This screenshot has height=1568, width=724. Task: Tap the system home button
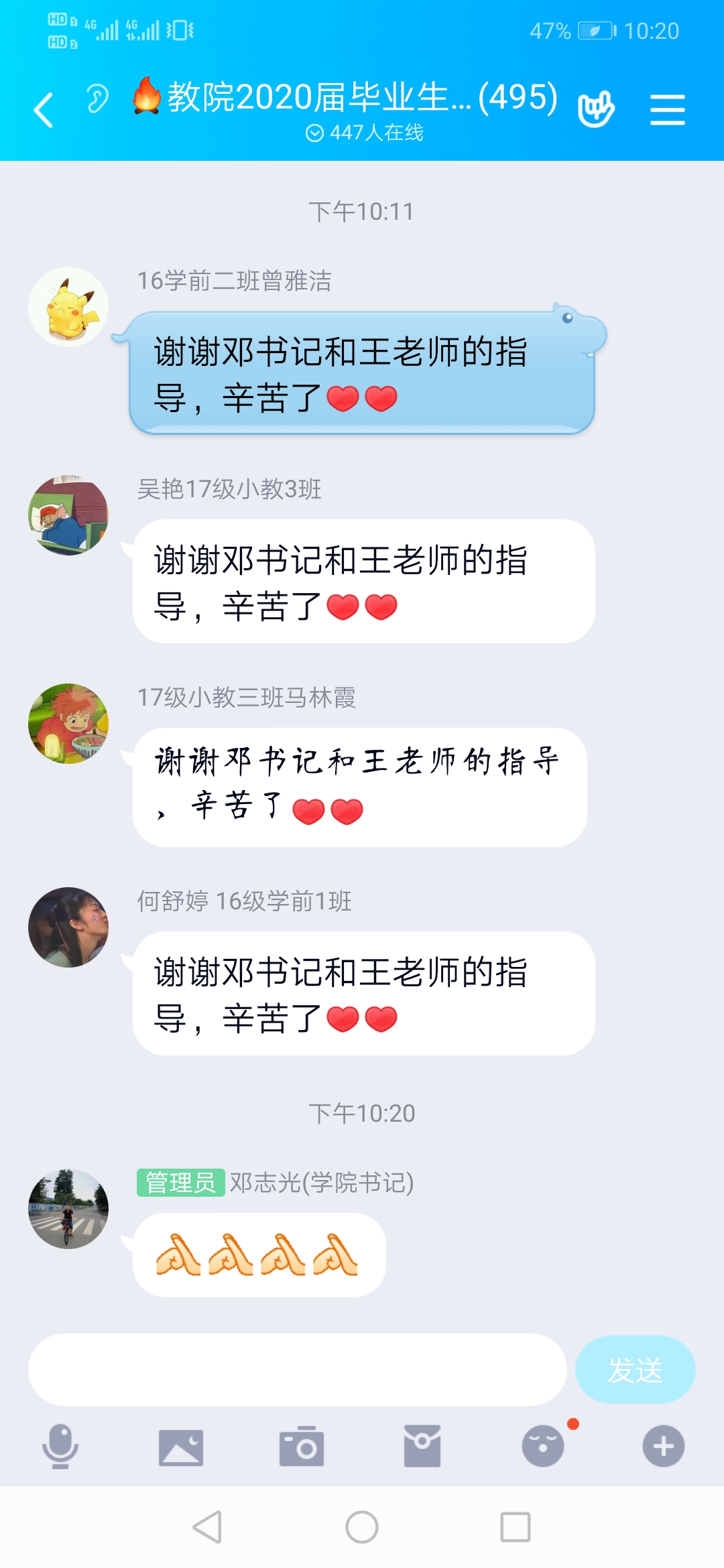point(362,1527)
